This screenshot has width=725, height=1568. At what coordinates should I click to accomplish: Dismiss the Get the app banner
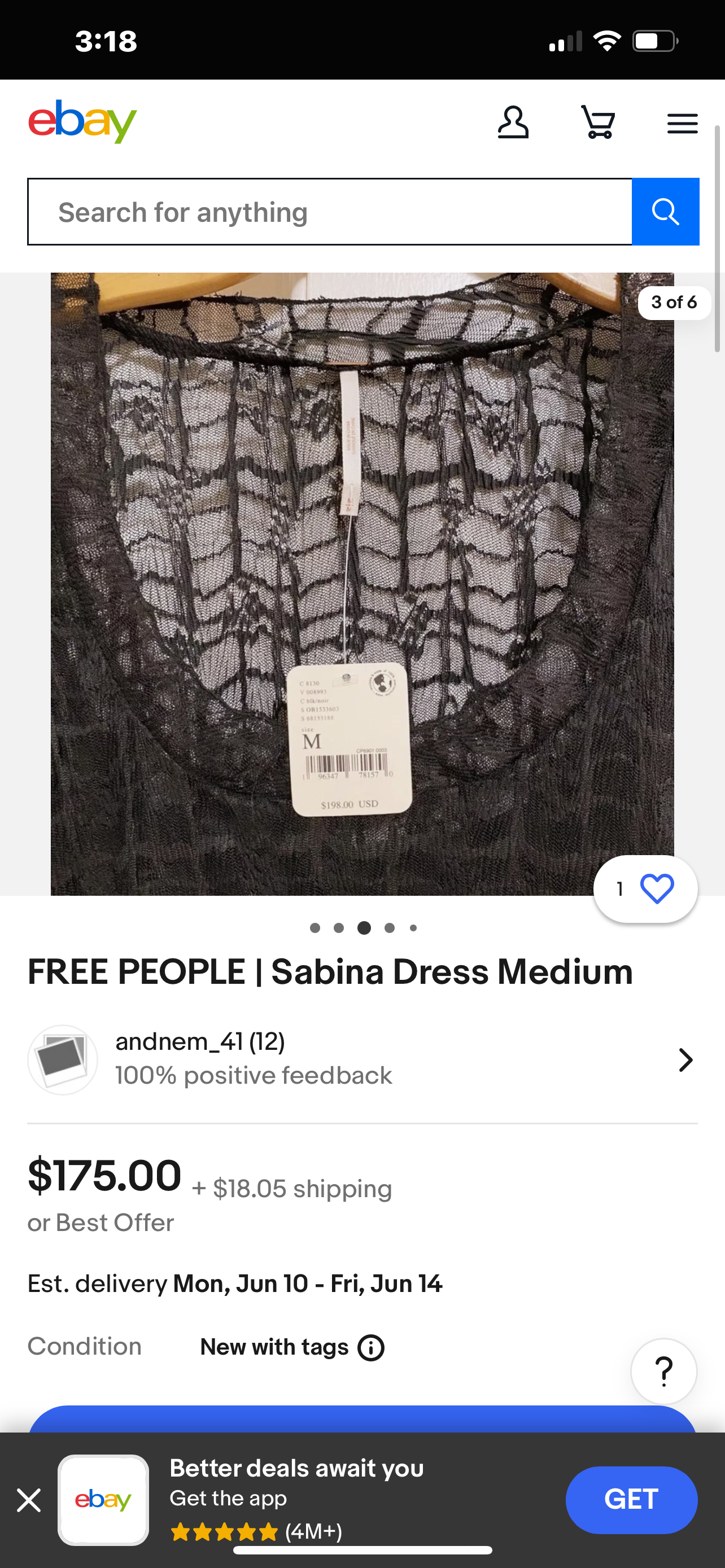tap(29, 1500)
